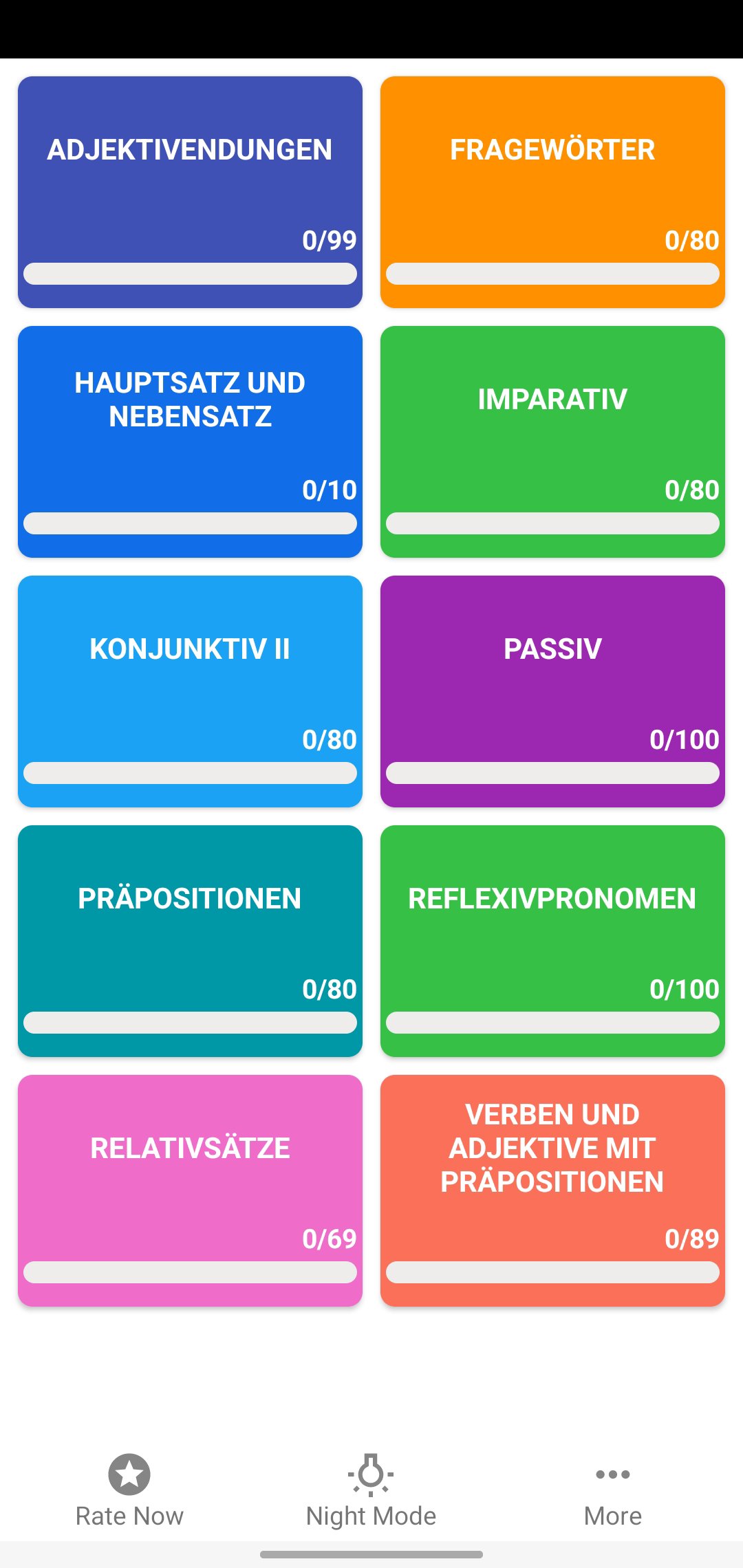
Task: Open Verben und Adjektive mit Präpositionen
Action: pos(552,1190)
